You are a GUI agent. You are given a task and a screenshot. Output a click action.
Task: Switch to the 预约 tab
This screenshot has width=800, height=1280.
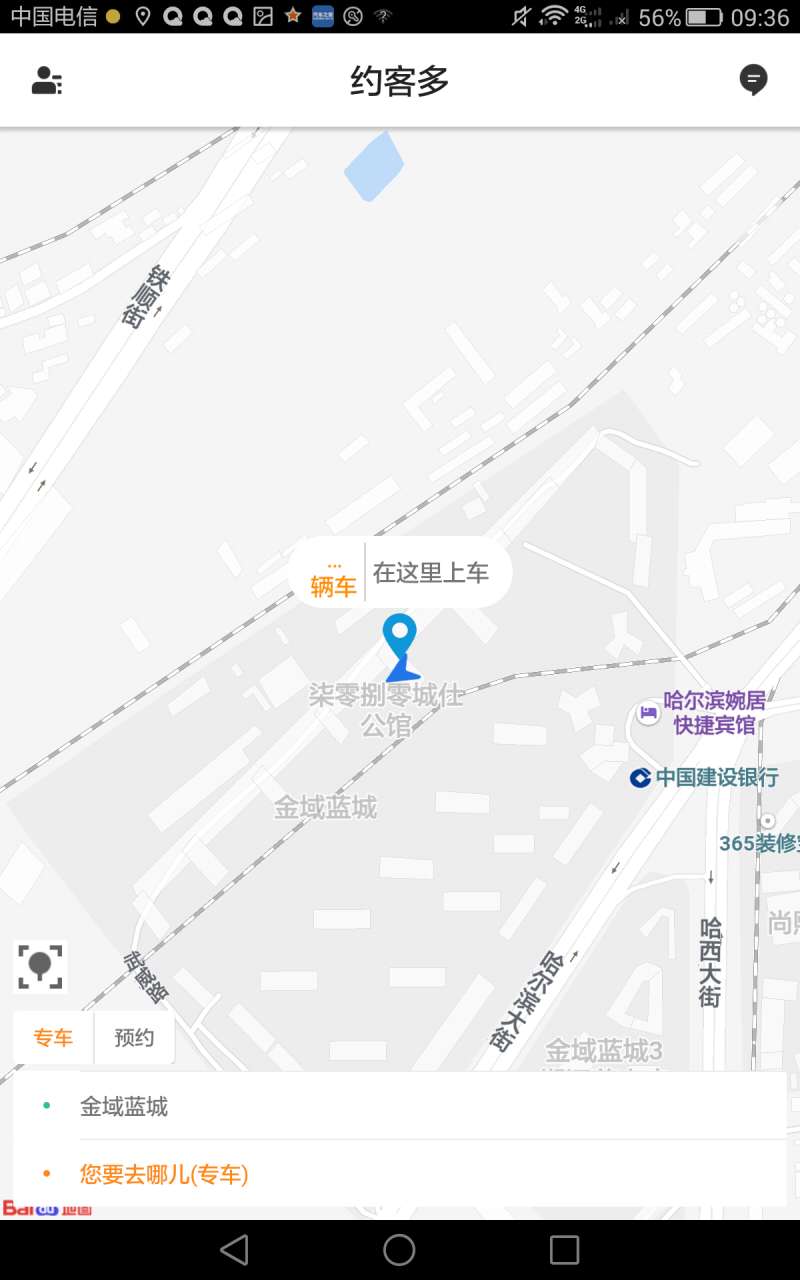[x=134, y=1038]
